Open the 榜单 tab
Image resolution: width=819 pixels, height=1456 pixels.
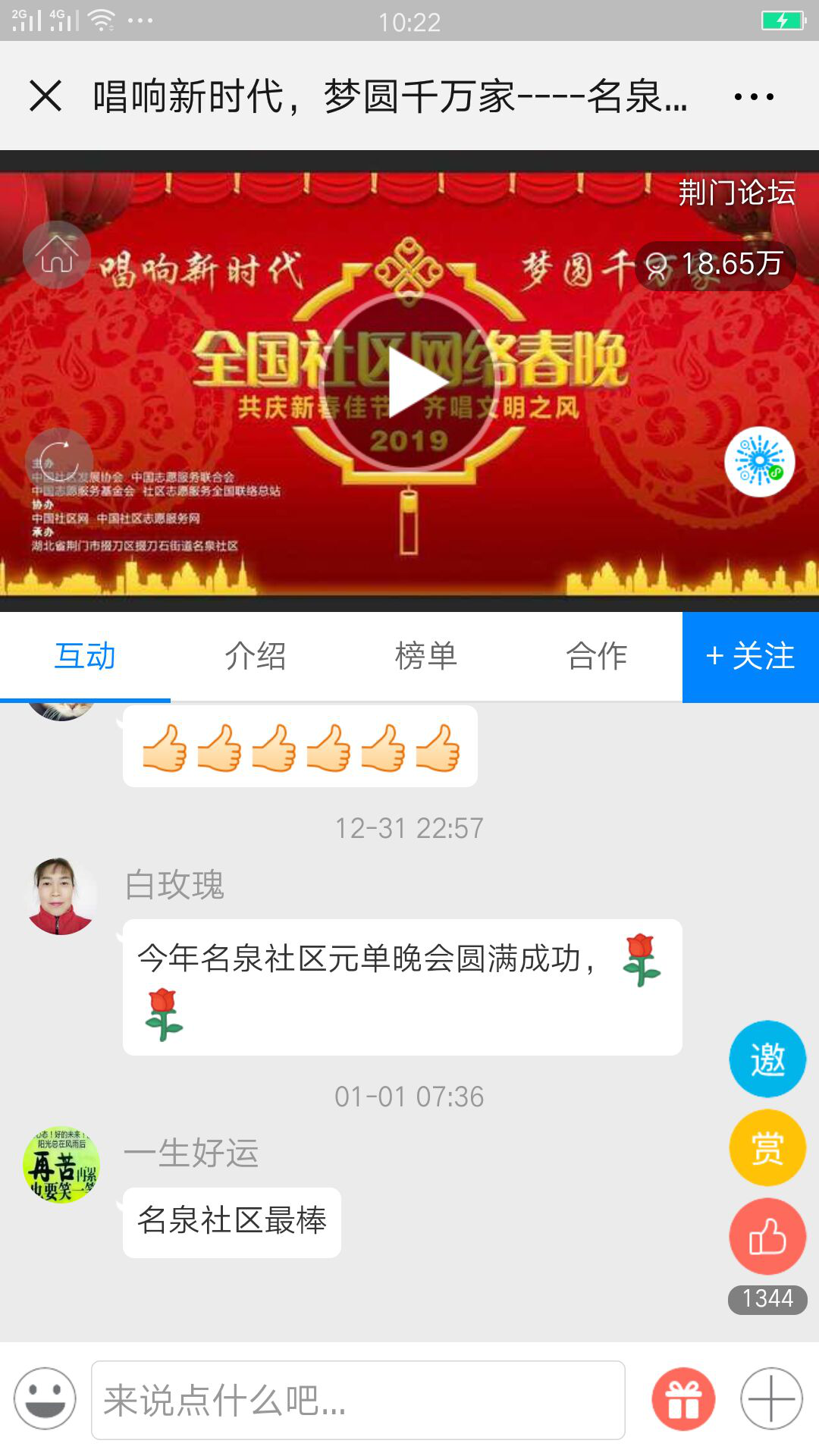[426, 656]
